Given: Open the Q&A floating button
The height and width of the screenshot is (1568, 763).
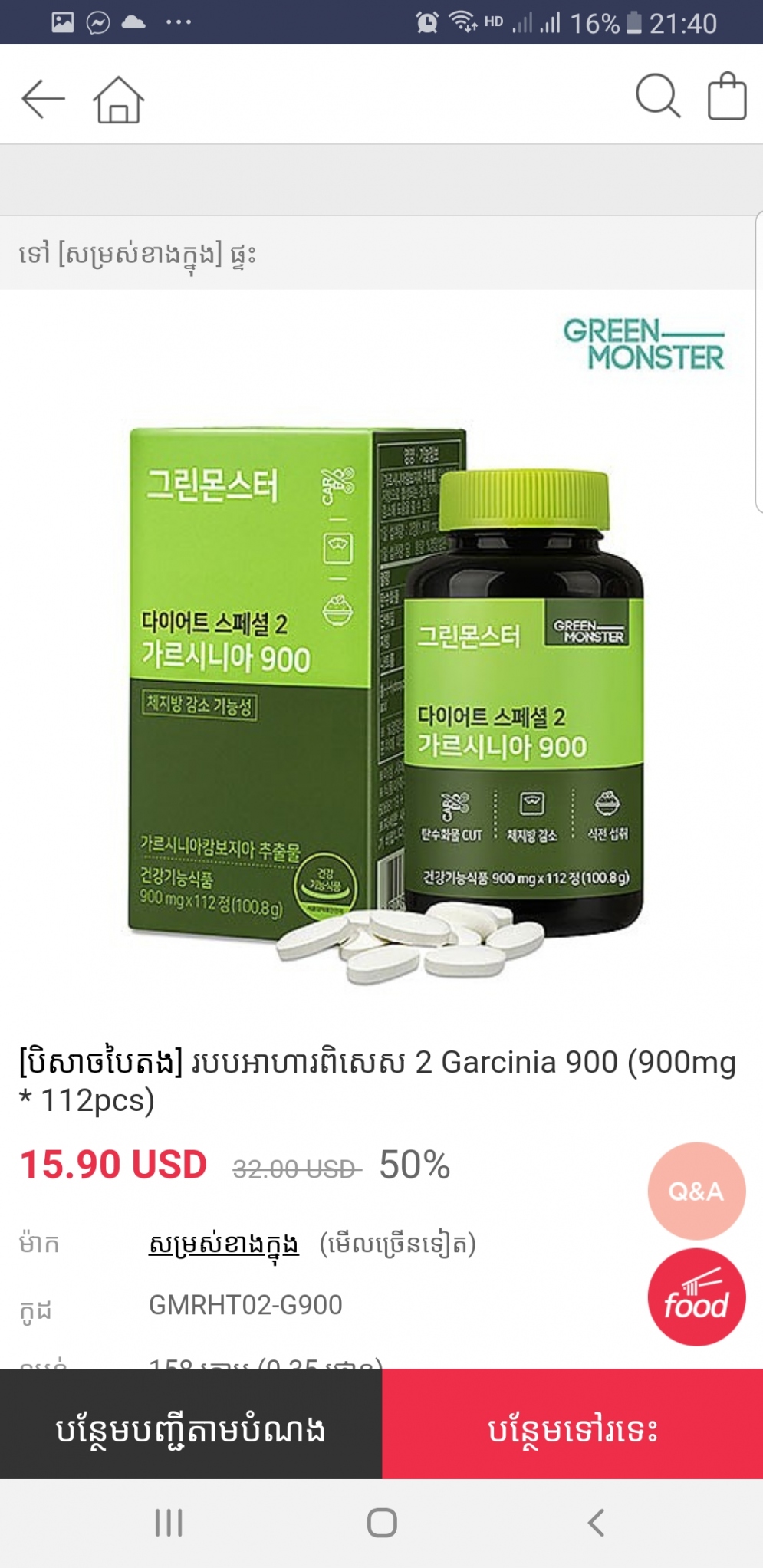Looking at the screenshot, I should tap(696, 1191).
